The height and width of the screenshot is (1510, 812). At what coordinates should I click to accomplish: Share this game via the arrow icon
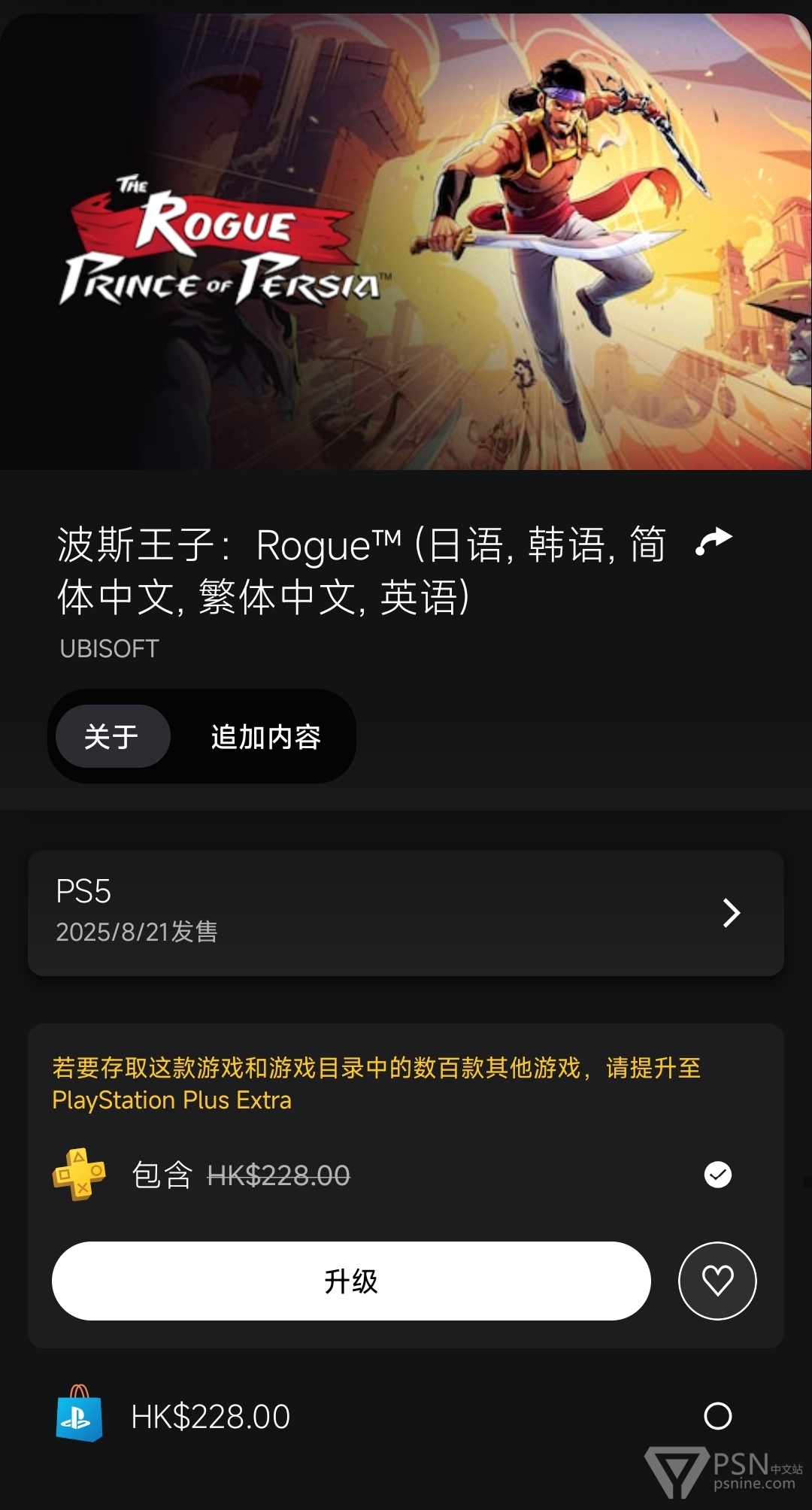pyautogui.click(x=714, y=541)
